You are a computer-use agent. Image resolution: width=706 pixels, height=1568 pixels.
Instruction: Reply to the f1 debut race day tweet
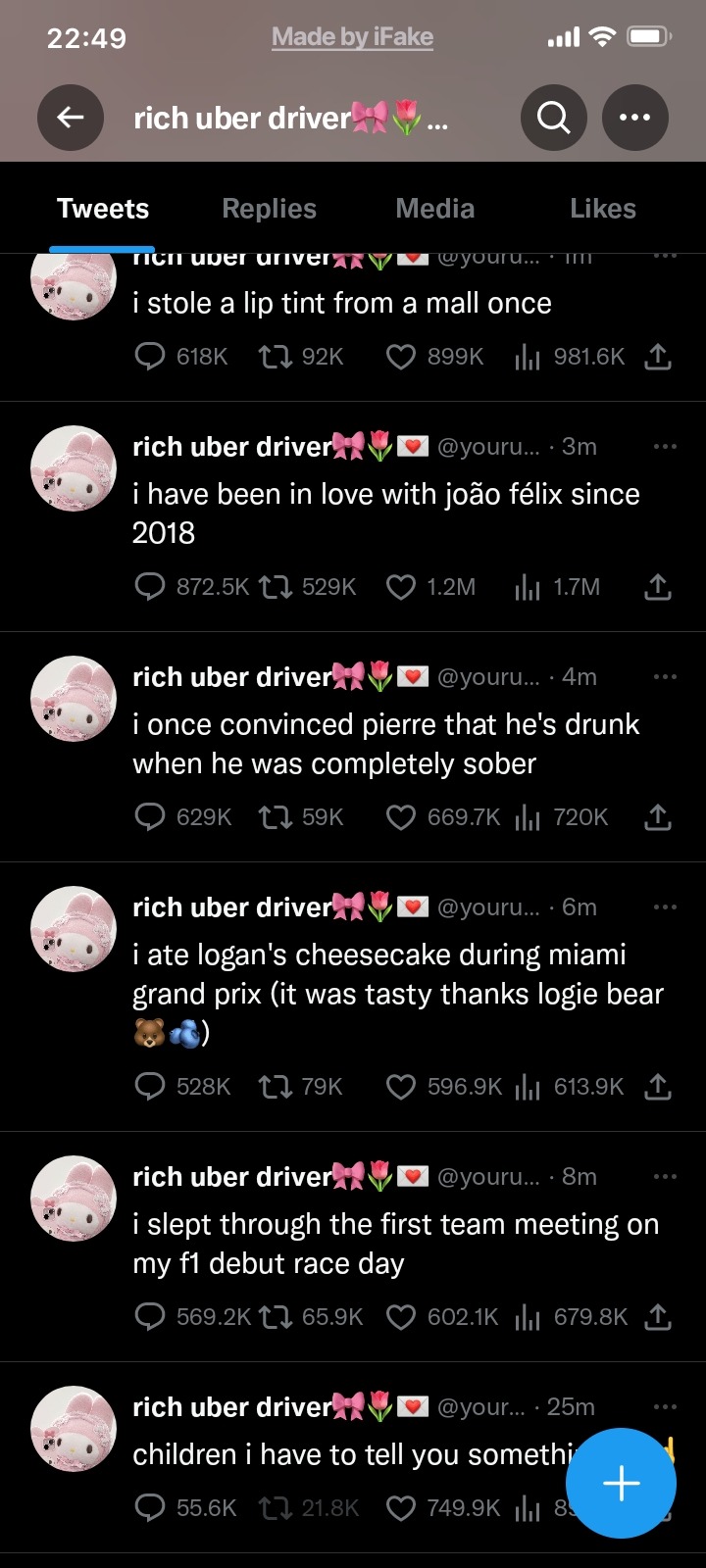coord(149,1317)
